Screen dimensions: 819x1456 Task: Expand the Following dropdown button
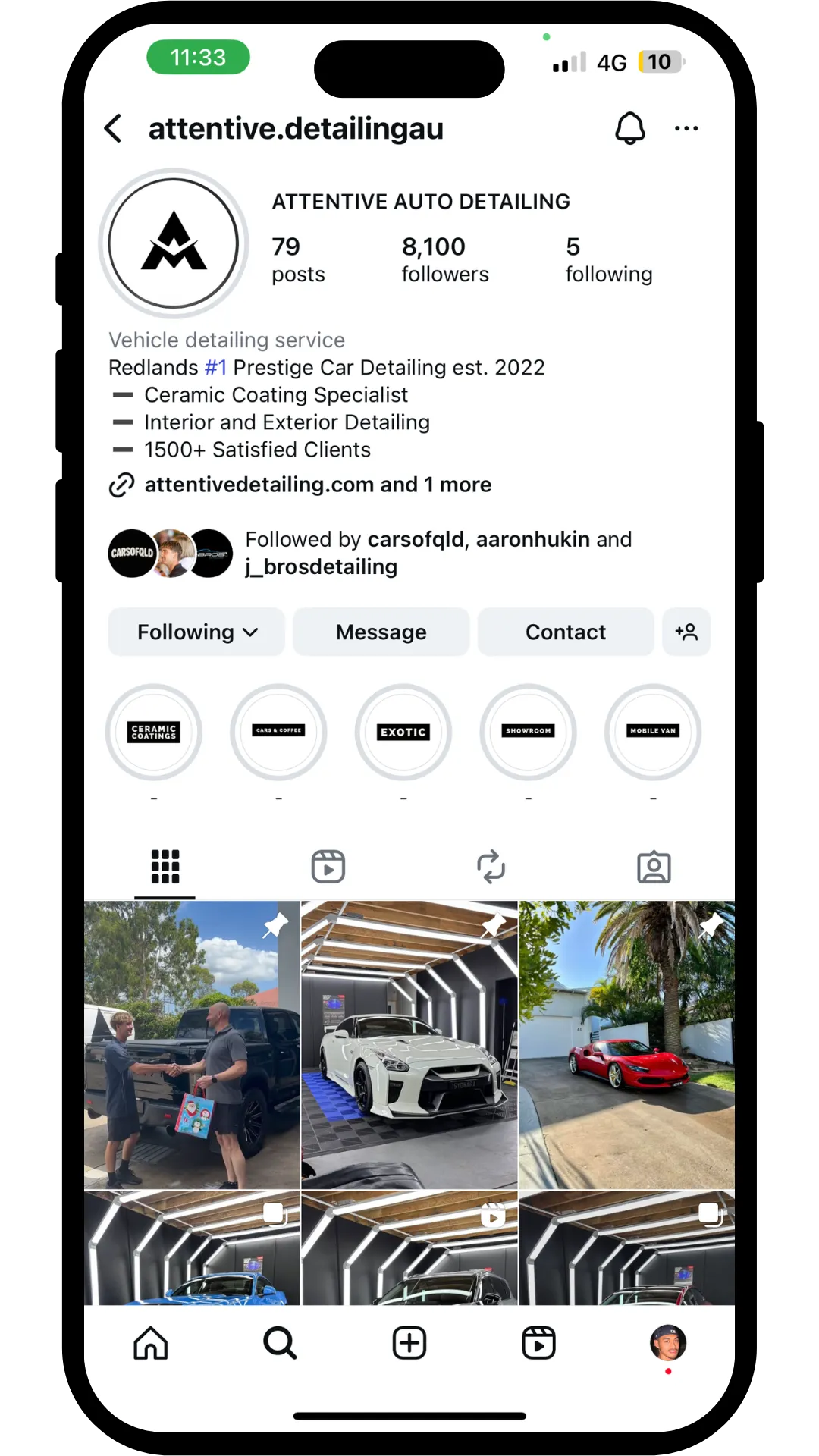coord(196,632)
